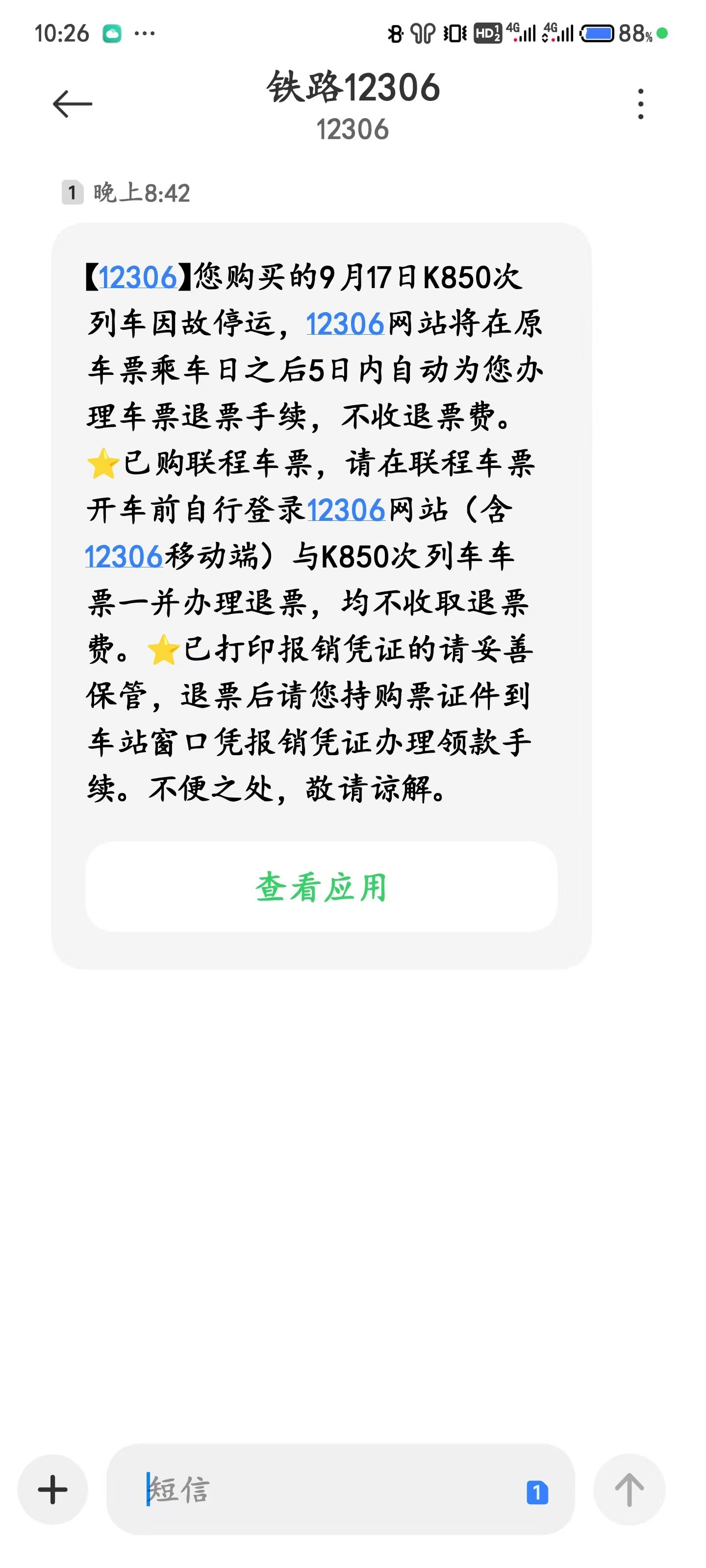Tap the 查看应用 button
The image size is (706, 1568).
(x=321, y=887)
